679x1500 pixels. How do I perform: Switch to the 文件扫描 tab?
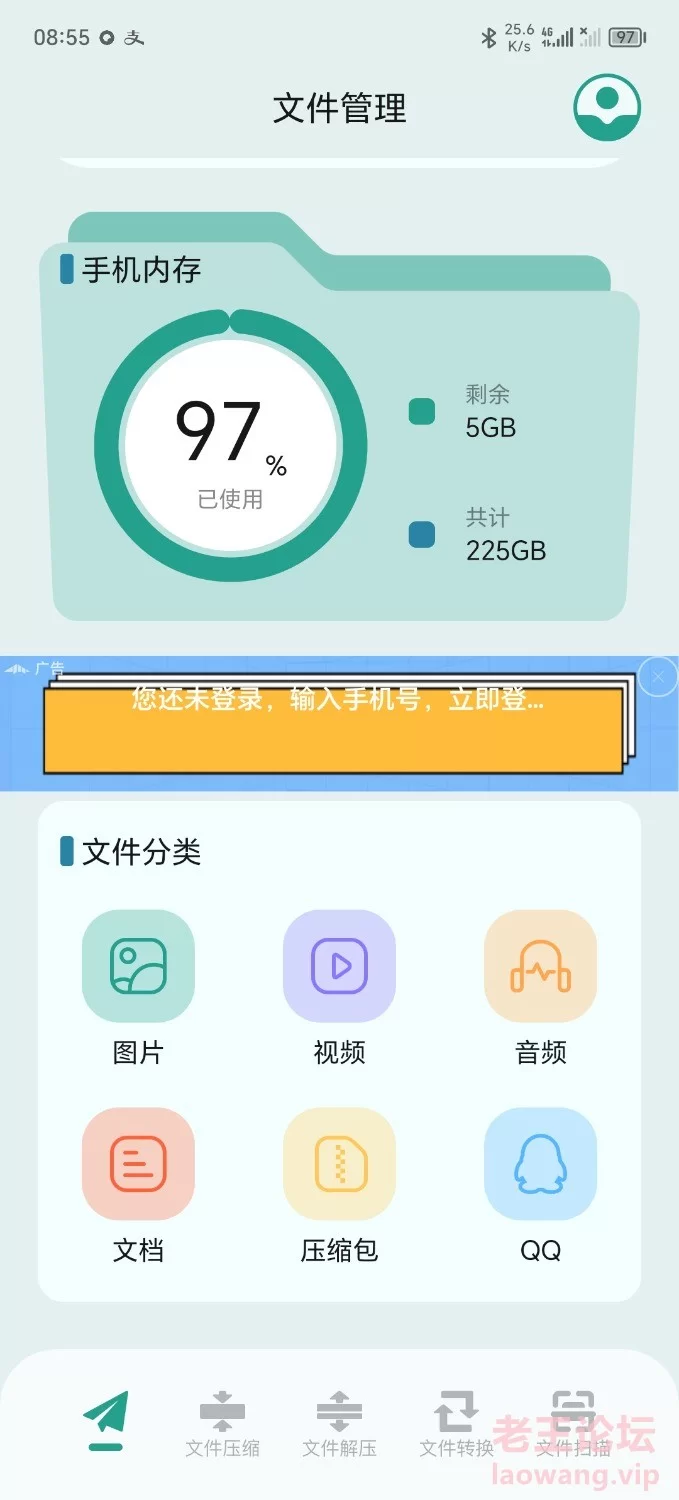tap(573, 1425)
